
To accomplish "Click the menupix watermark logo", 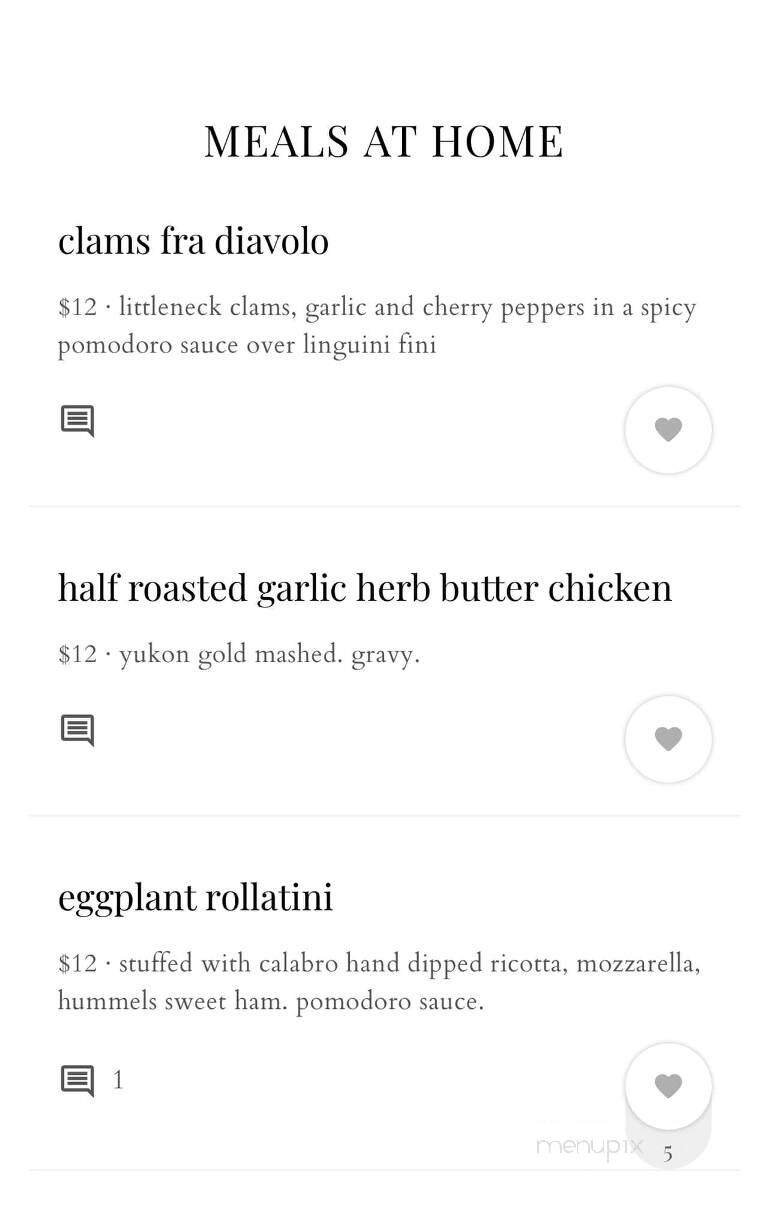I will (588, 1148).
